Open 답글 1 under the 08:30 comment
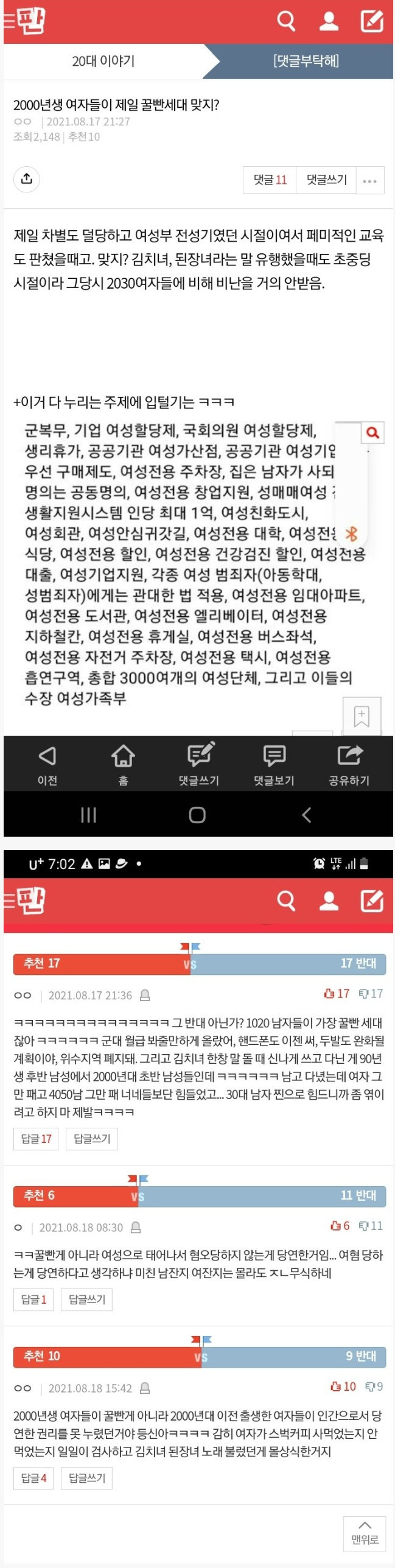 click(x=33, y=1299)
